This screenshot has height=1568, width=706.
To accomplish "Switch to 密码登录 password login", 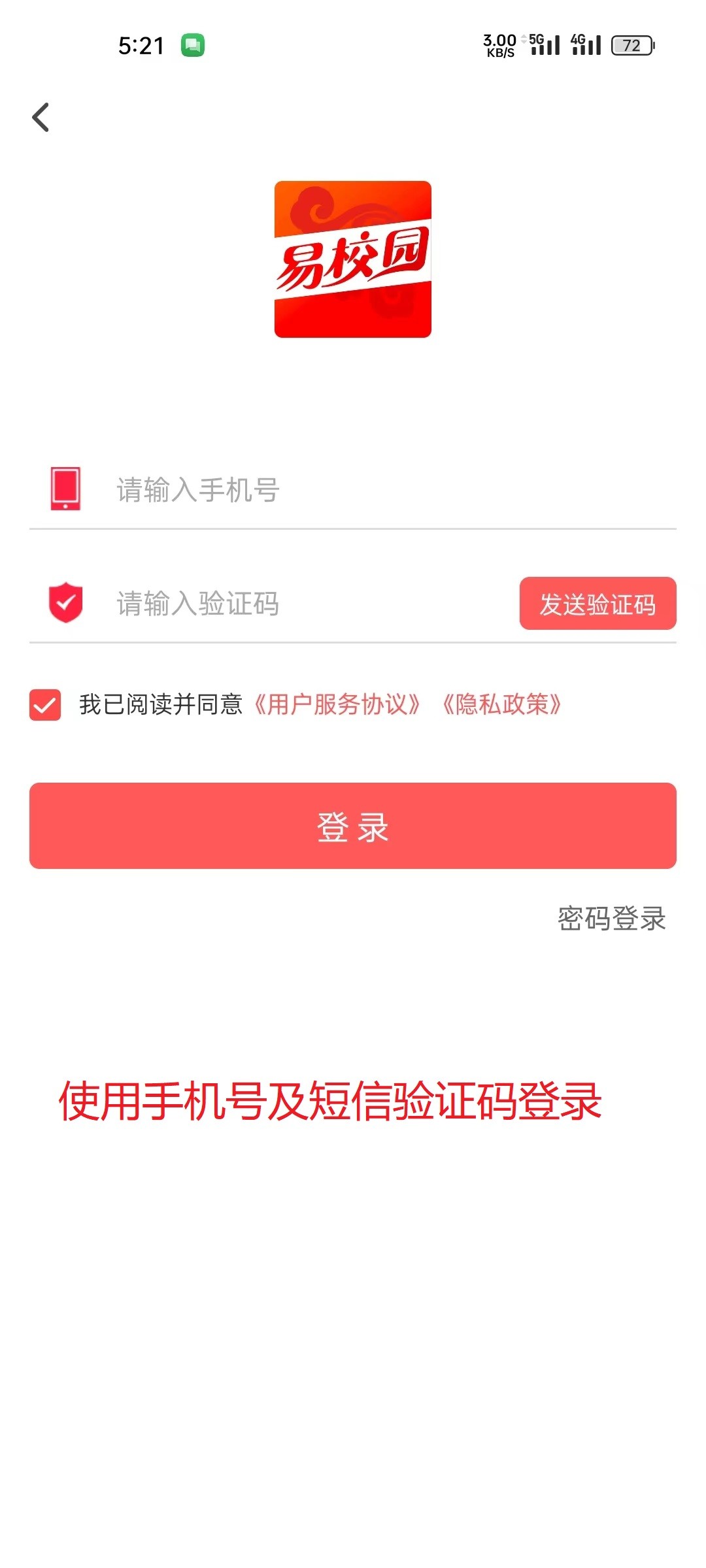I will 612,919.
